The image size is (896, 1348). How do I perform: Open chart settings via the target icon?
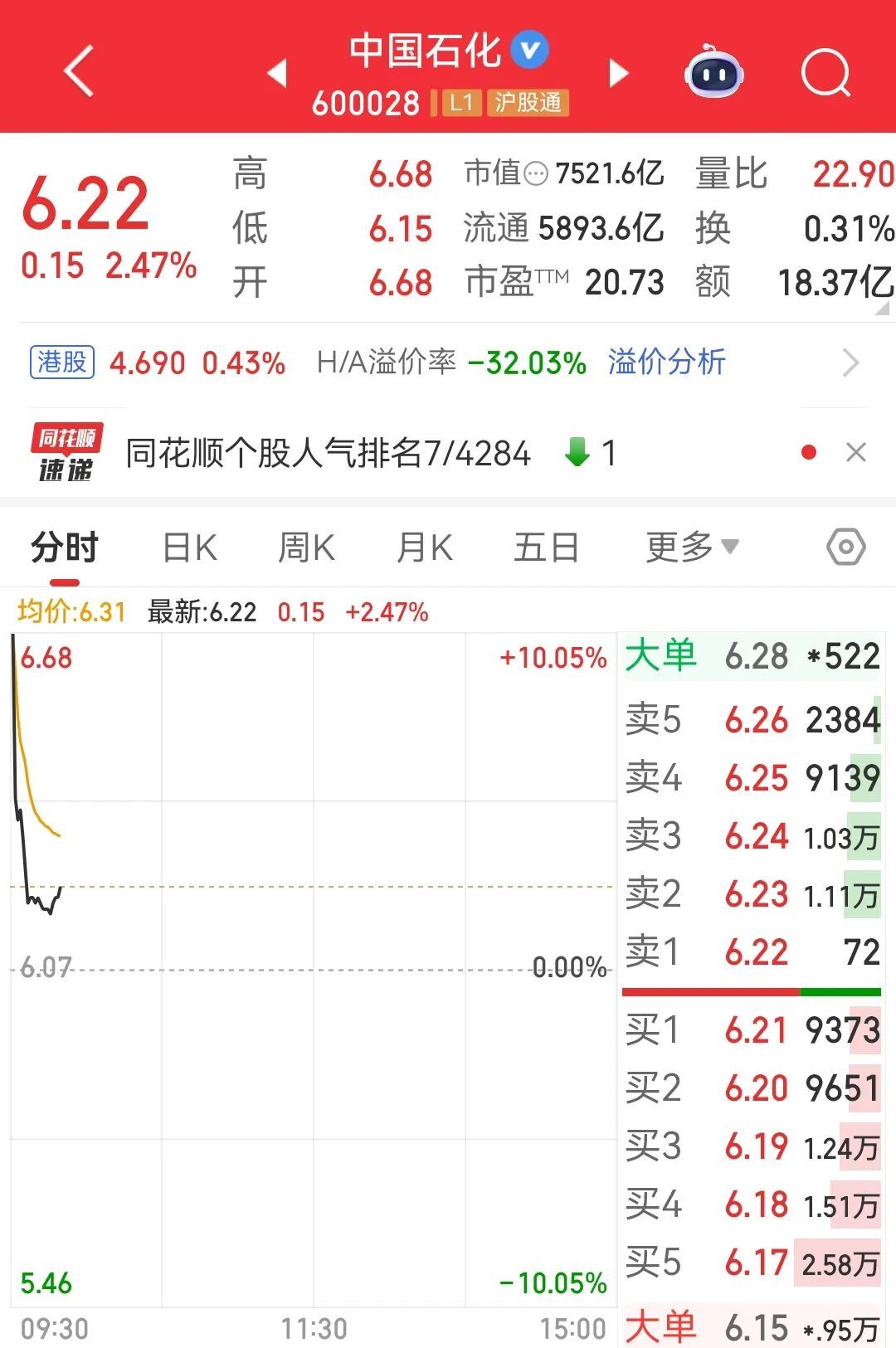pyautogui.click(x=845, y=547)
